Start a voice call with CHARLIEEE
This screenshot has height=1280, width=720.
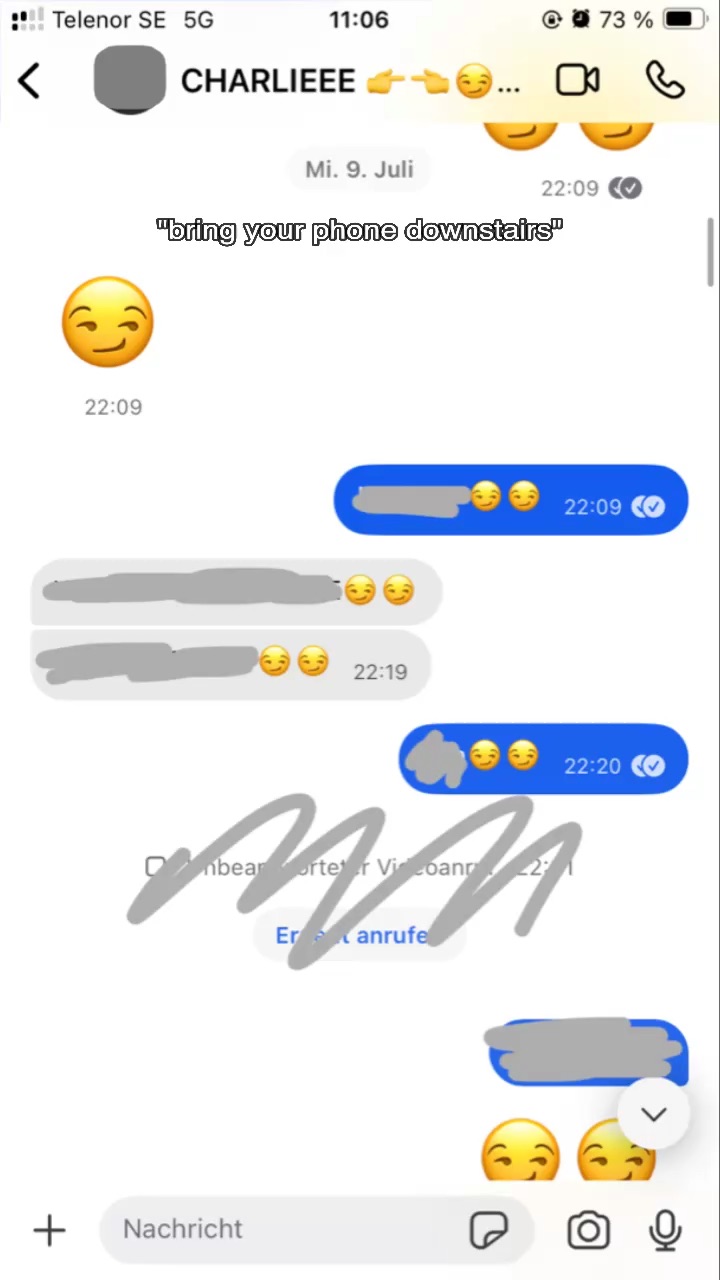[x=664, y=81]
